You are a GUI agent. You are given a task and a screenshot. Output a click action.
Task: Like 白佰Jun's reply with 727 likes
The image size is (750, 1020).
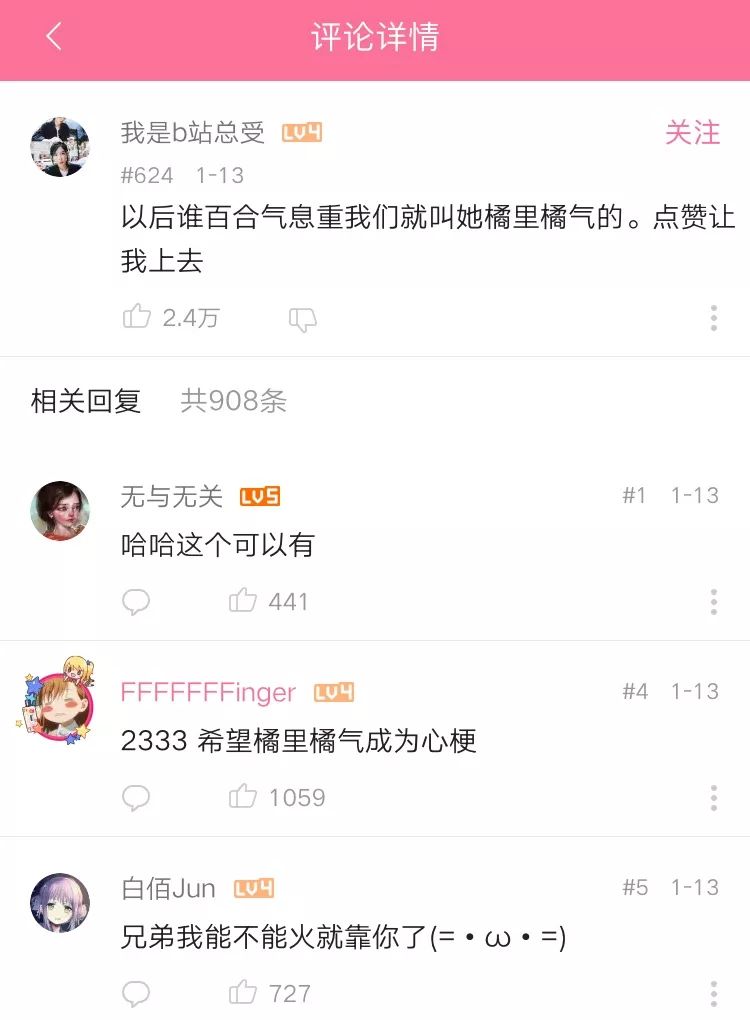tap(243, 993)
